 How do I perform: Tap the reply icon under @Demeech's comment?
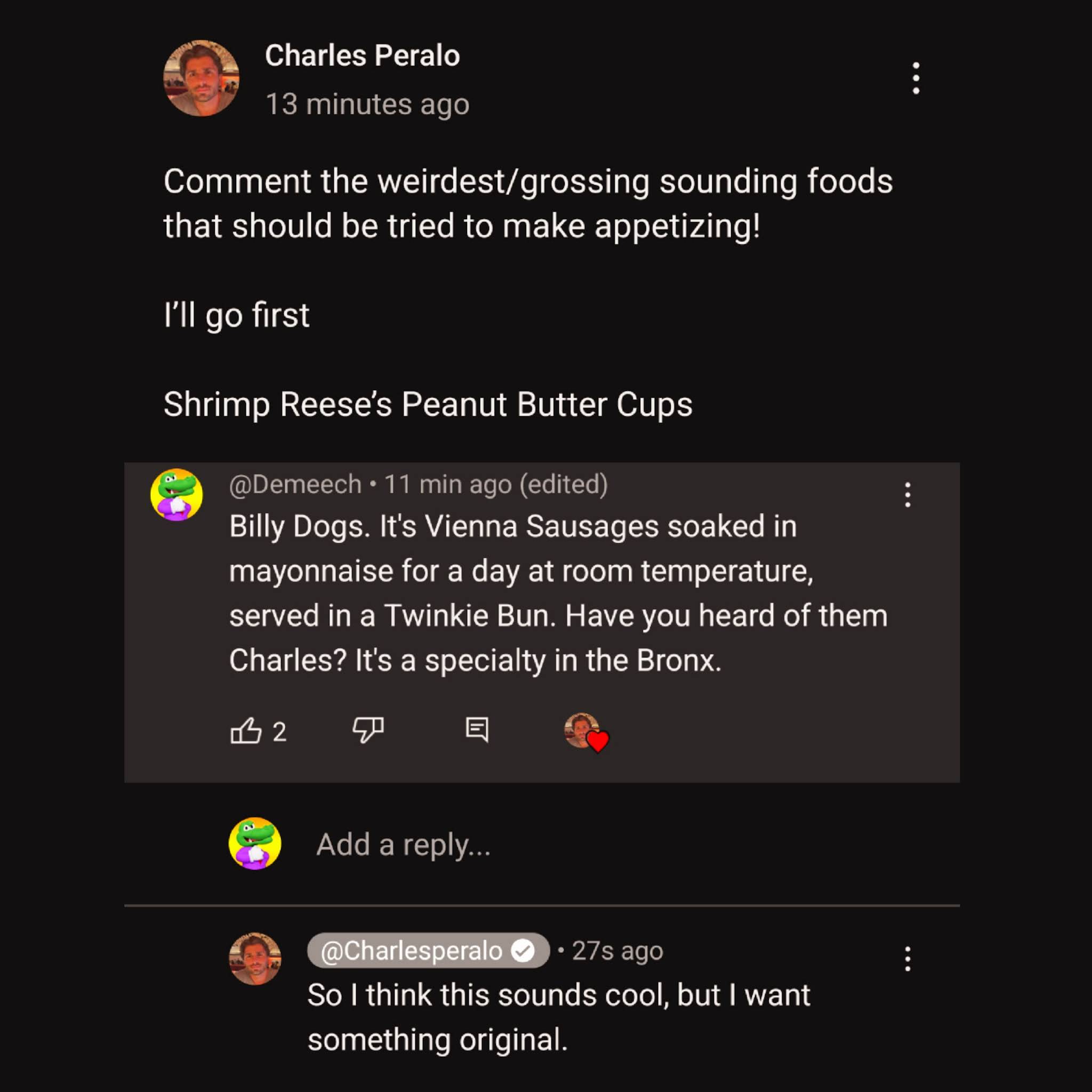[477, 730]
